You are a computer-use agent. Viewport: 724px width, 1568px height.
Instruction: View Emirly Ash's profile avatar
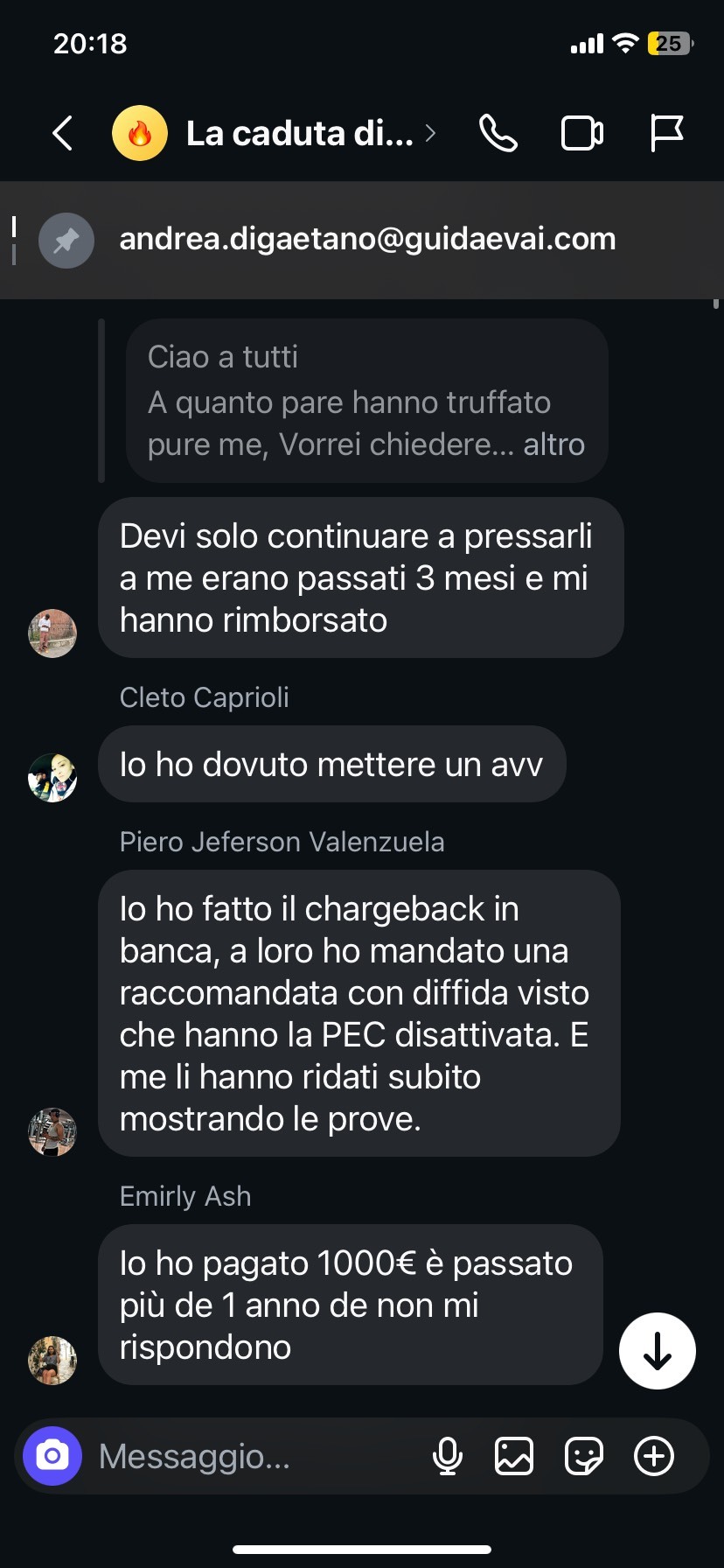(x=52, y=1360)
